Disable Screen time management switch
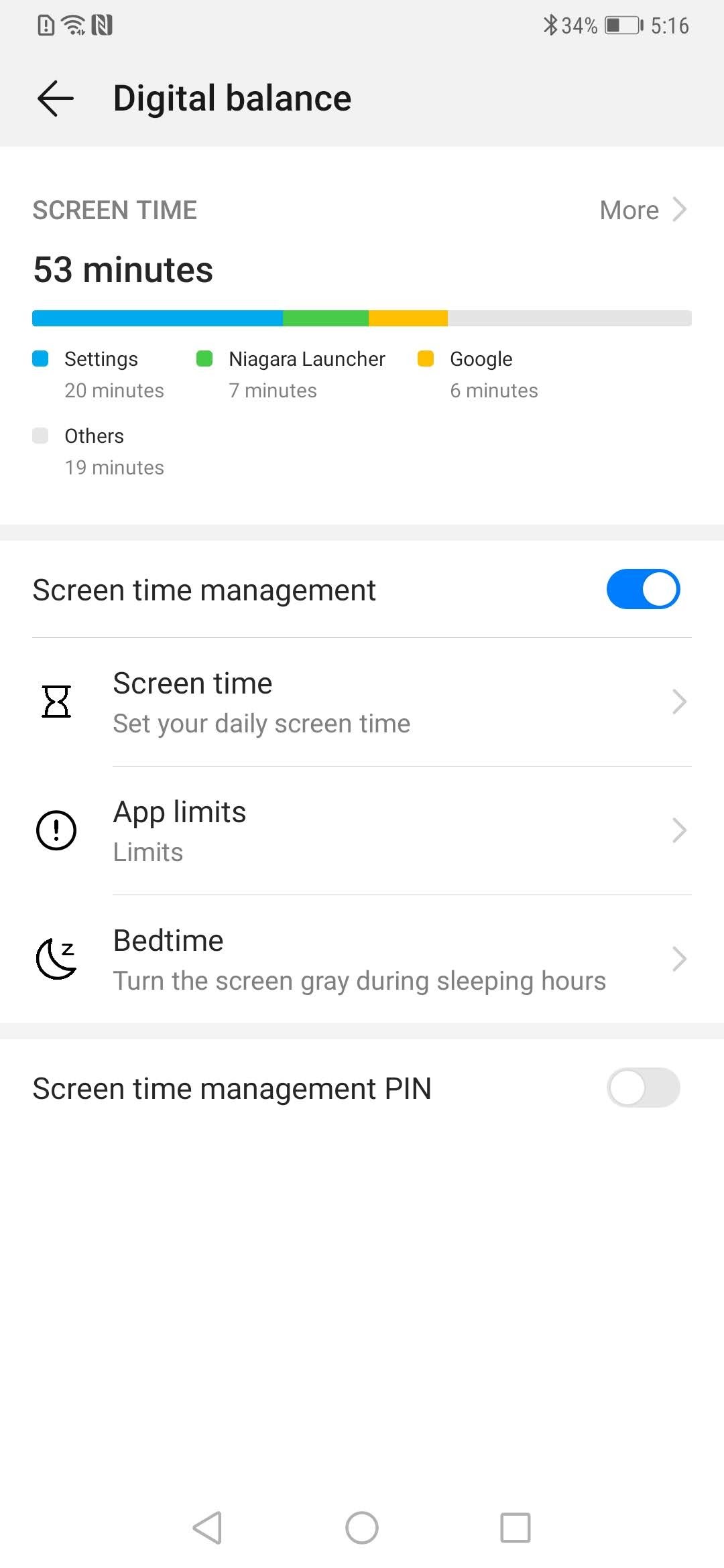 pos(642,590)
